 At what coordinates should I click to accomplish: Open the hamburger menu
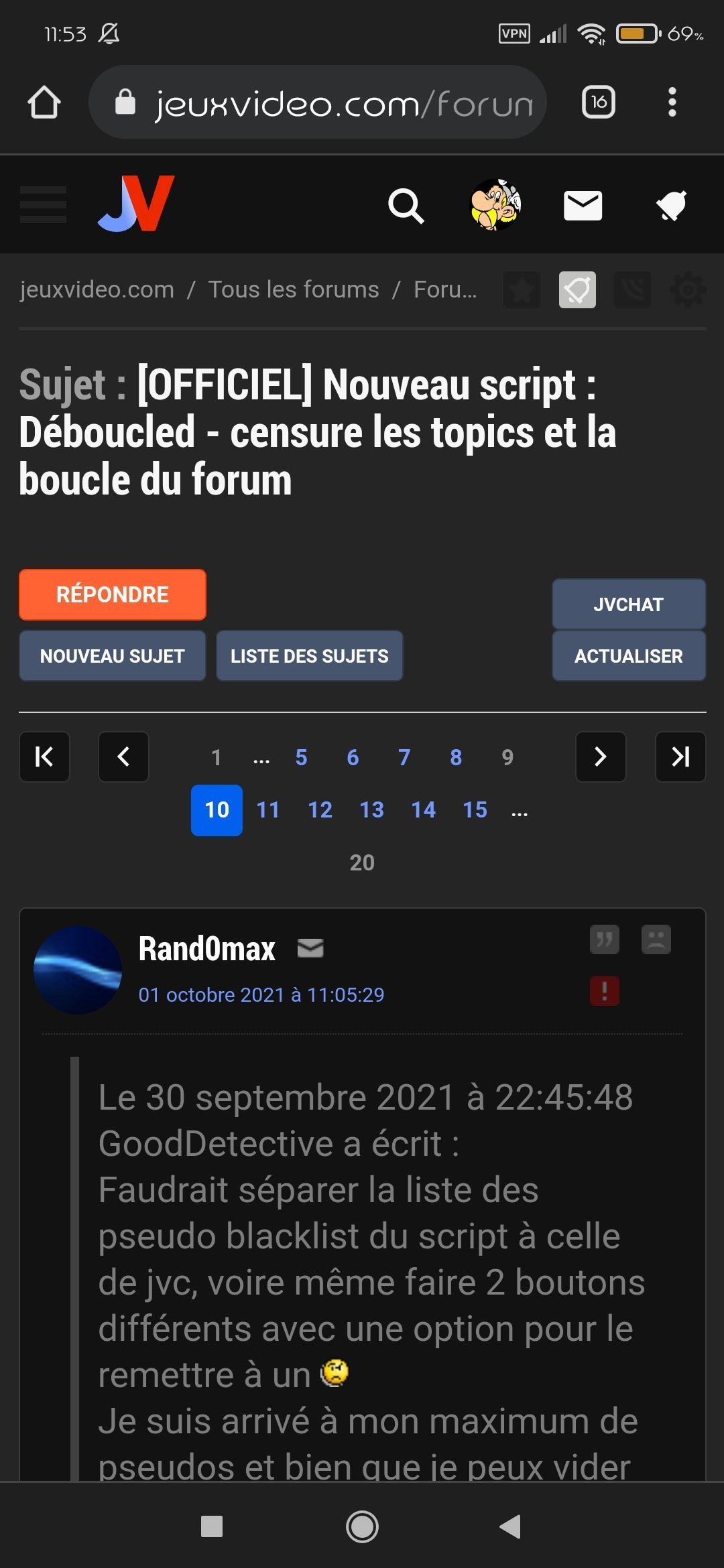pos(44,204)
